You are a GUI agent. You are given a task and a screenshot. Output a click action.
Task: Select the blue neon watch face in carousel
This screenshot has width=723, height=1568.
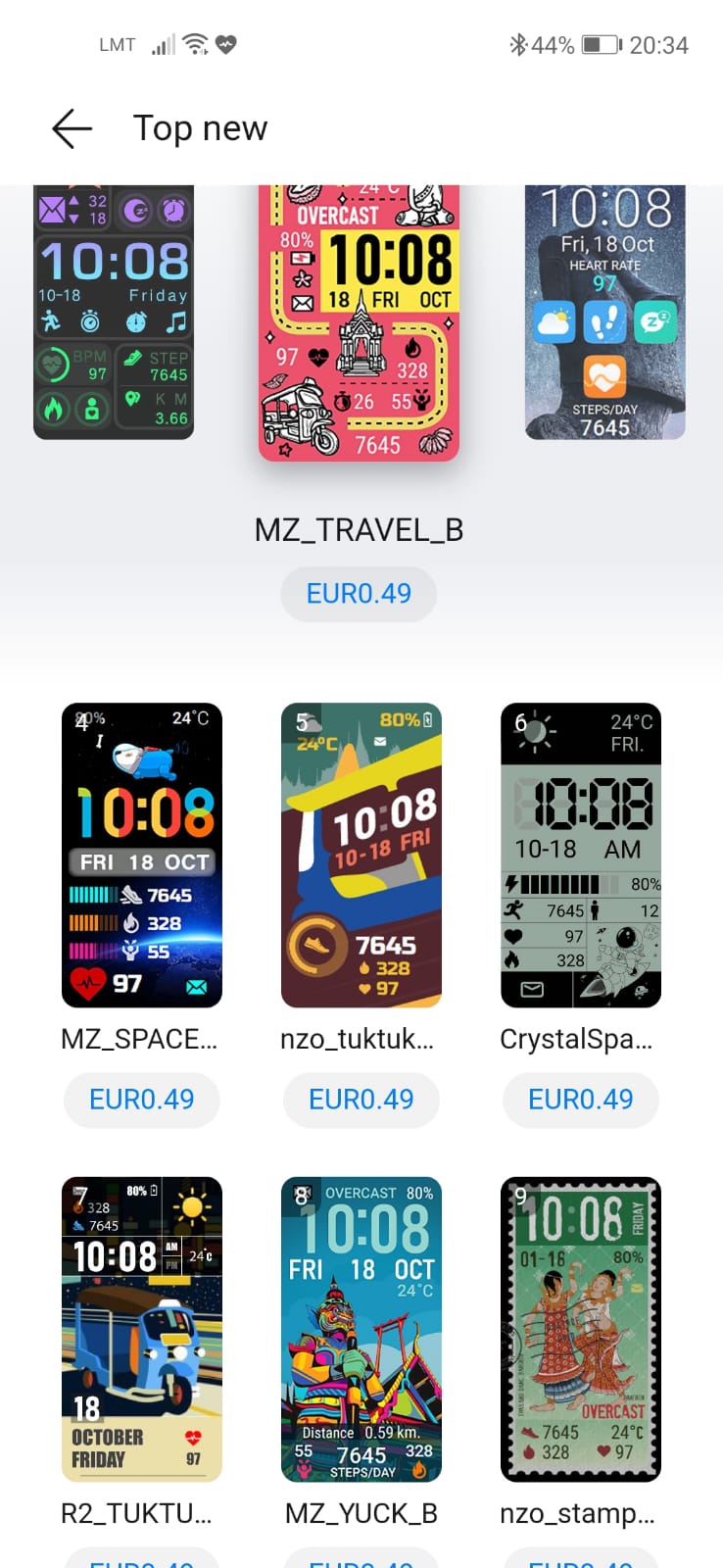(114, 312)
